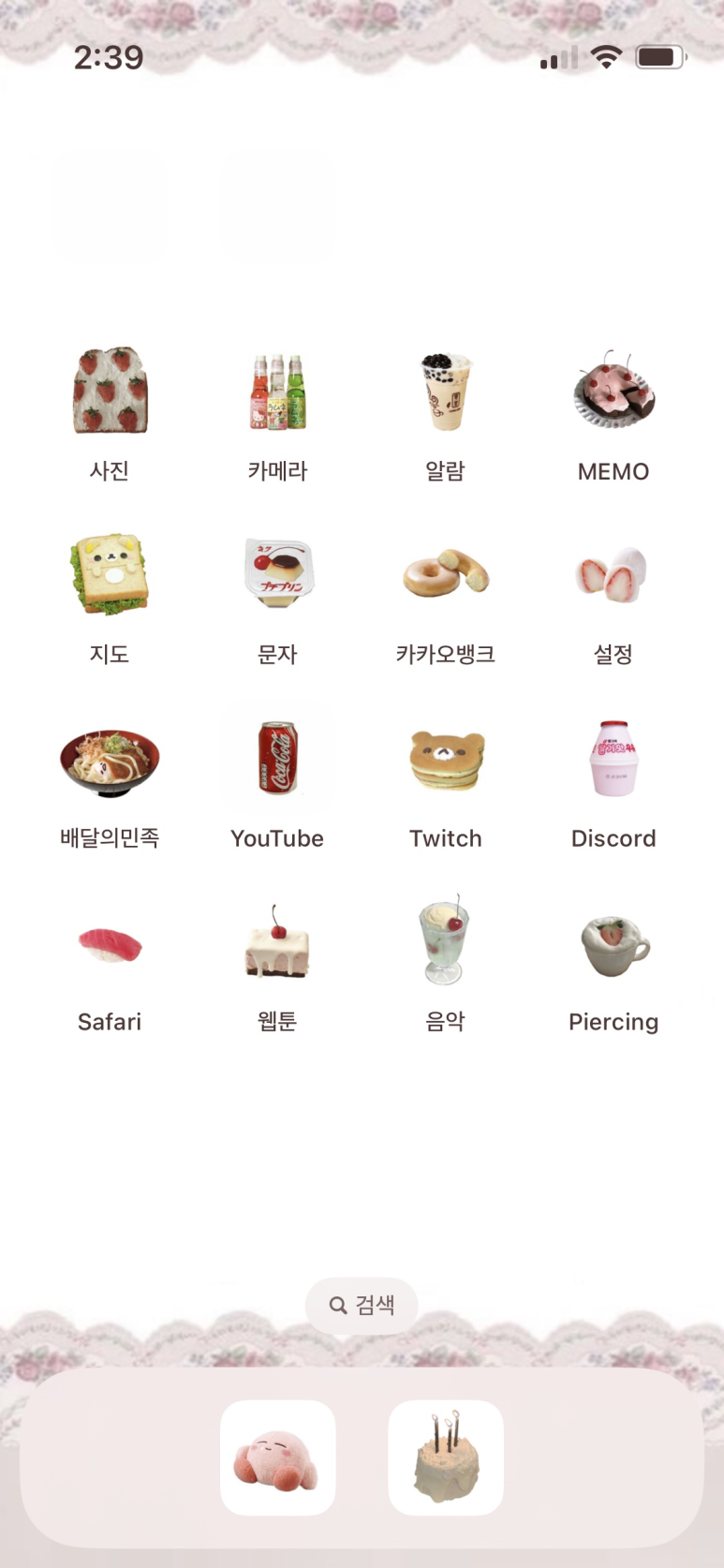Open the candle cake app in the dock
This screenshot has width=724, height=1568.
[x=446, y=1457]
